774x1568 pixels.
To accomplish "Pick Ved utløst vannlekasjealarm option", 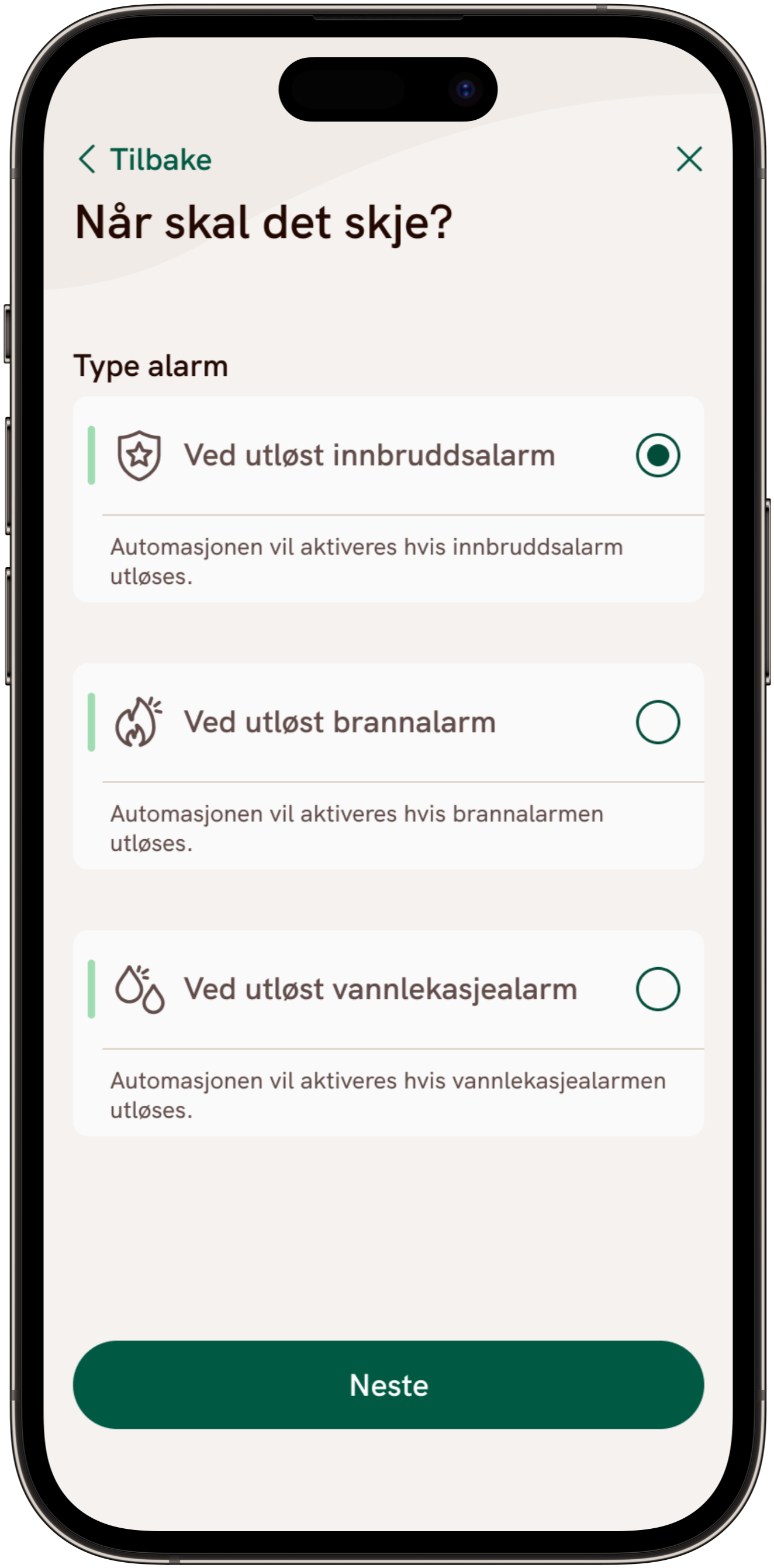I will tap(658, 989).
